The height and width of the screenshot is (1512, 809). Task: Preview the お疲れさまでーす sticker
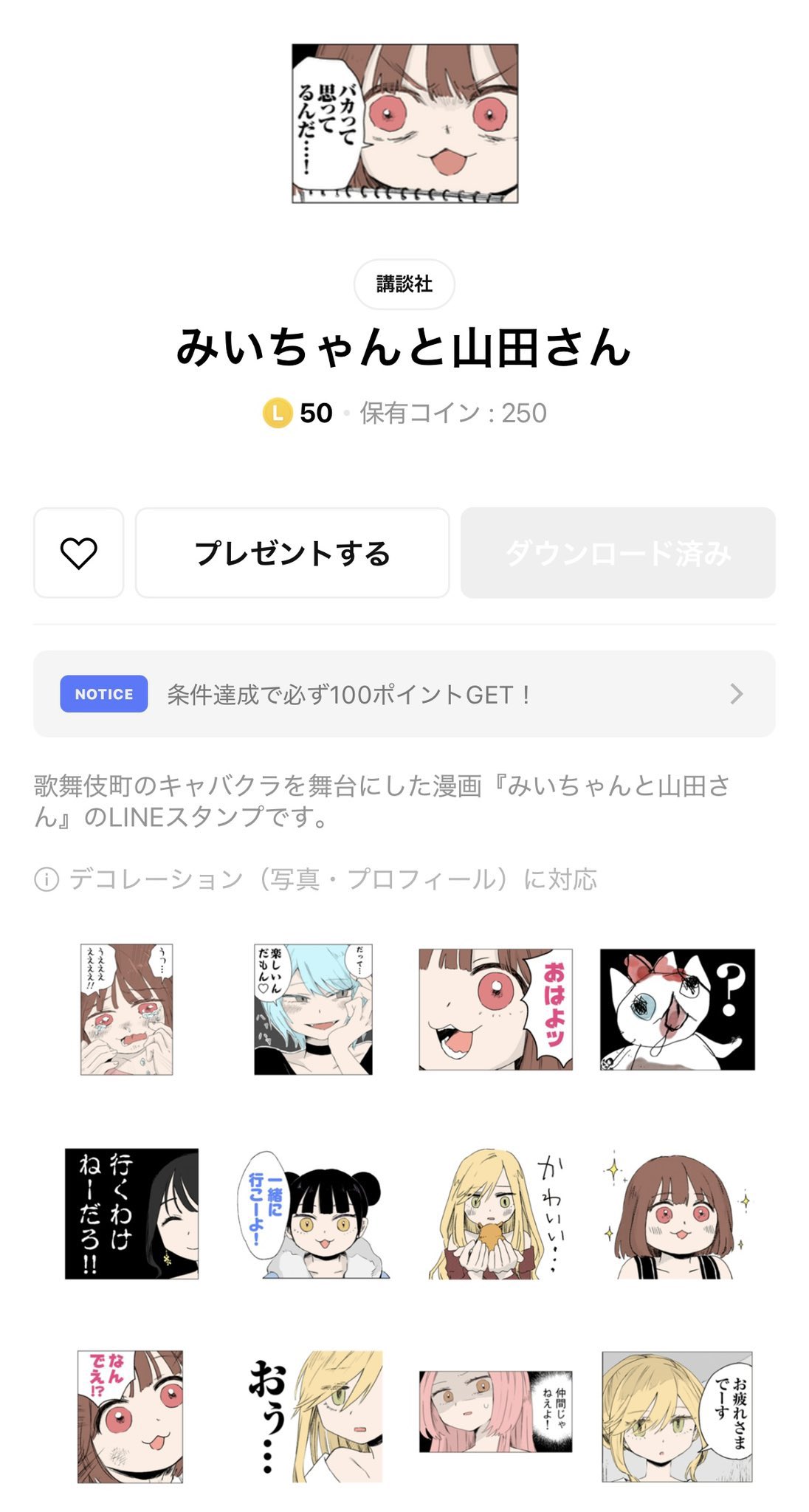tap(678, 1417)
